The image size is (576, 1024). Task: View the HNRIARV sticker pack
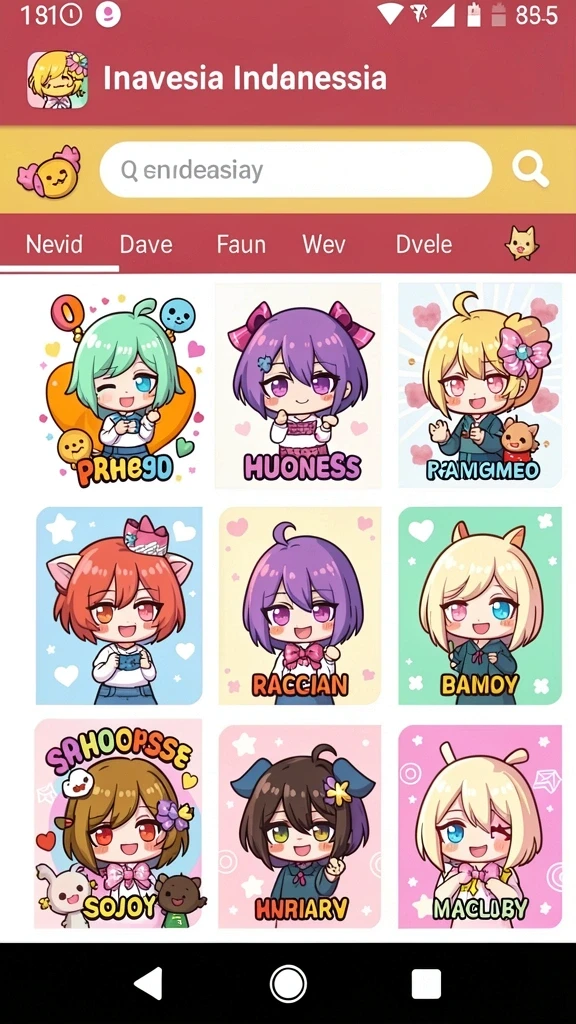pyautogui.click(x=300, y=826)
